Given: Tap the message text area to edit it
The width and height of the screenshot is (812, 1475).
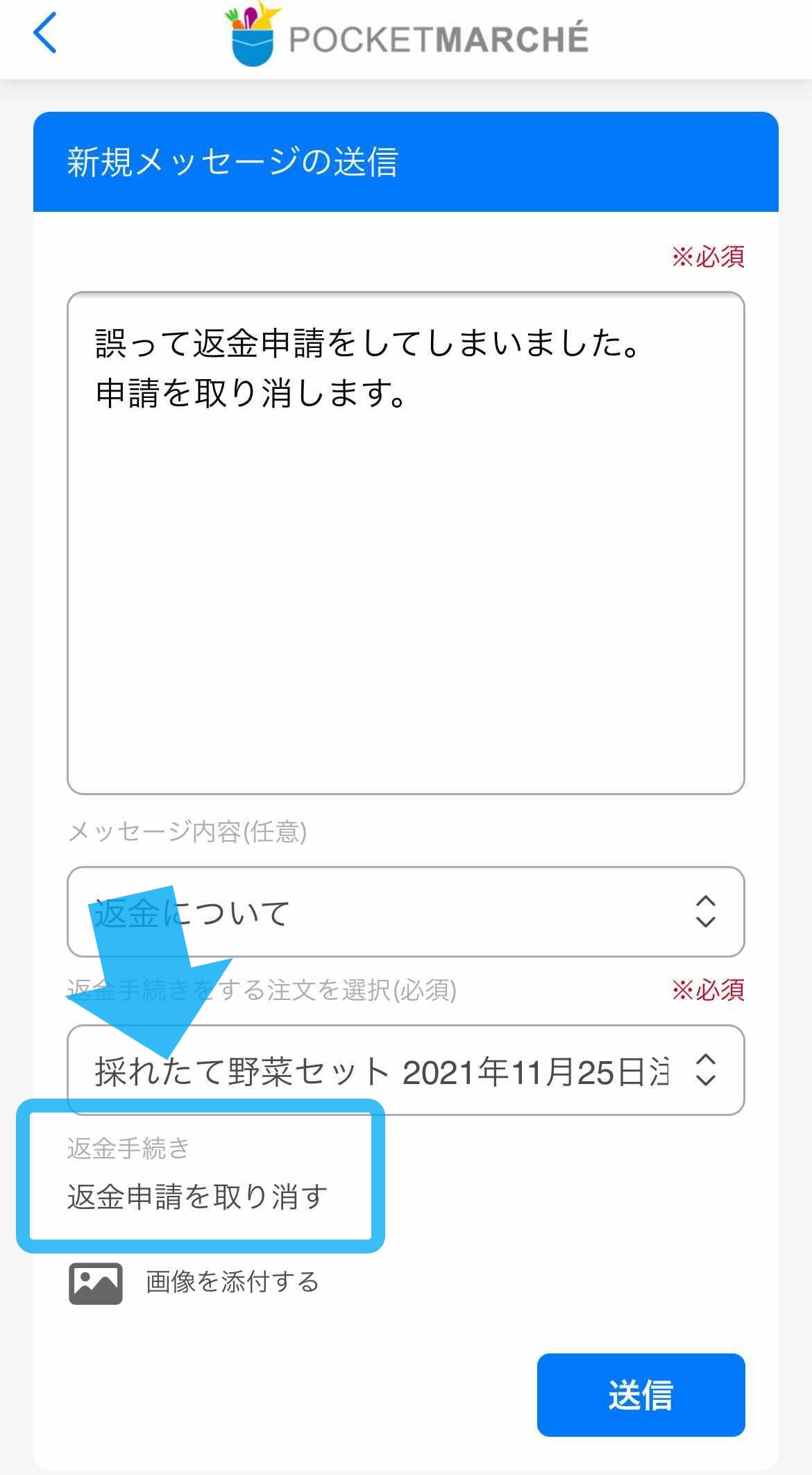Looking at the screenshot, I should pos(405,542).
